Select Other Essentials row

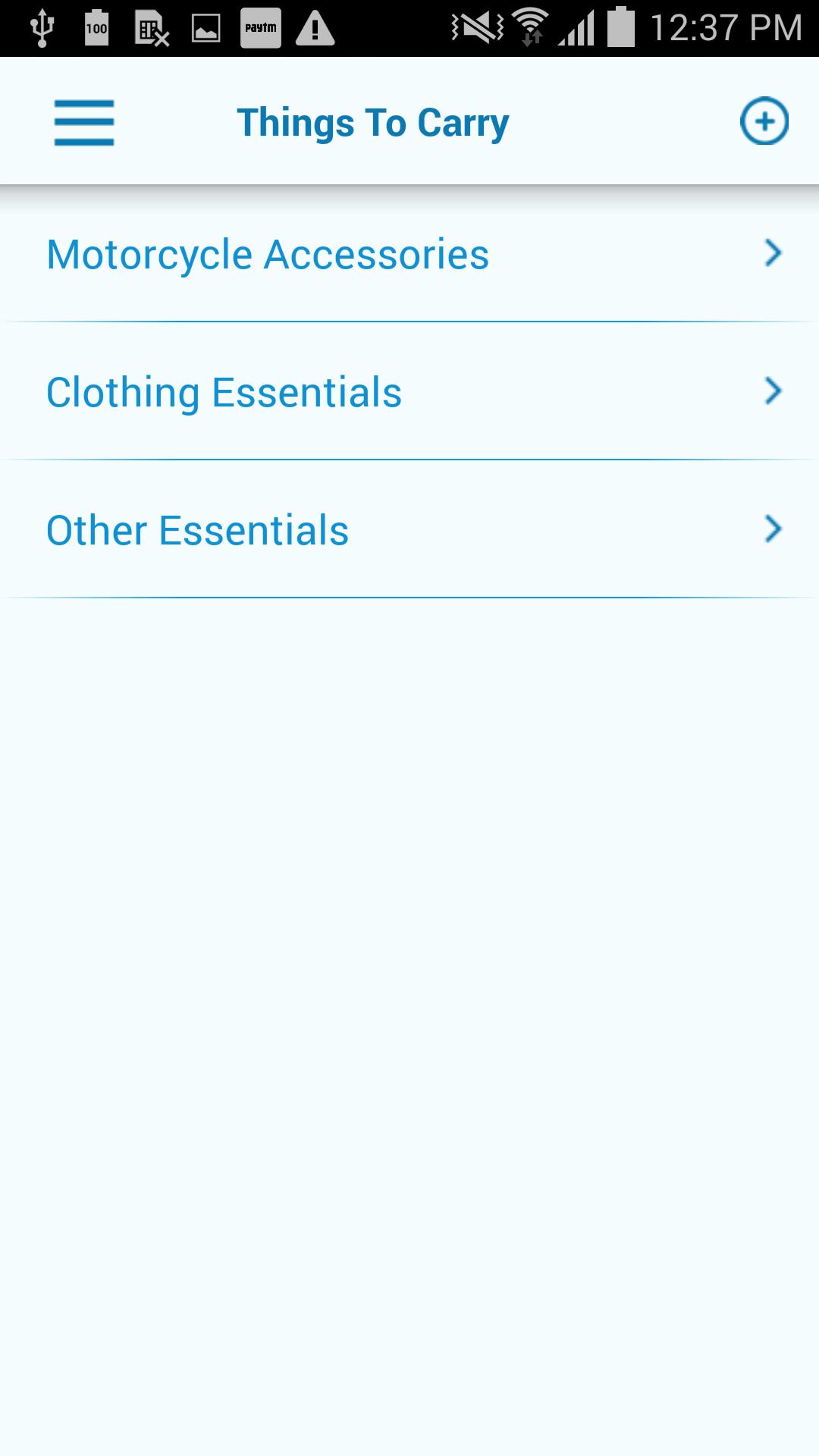[x=409, y=530]
